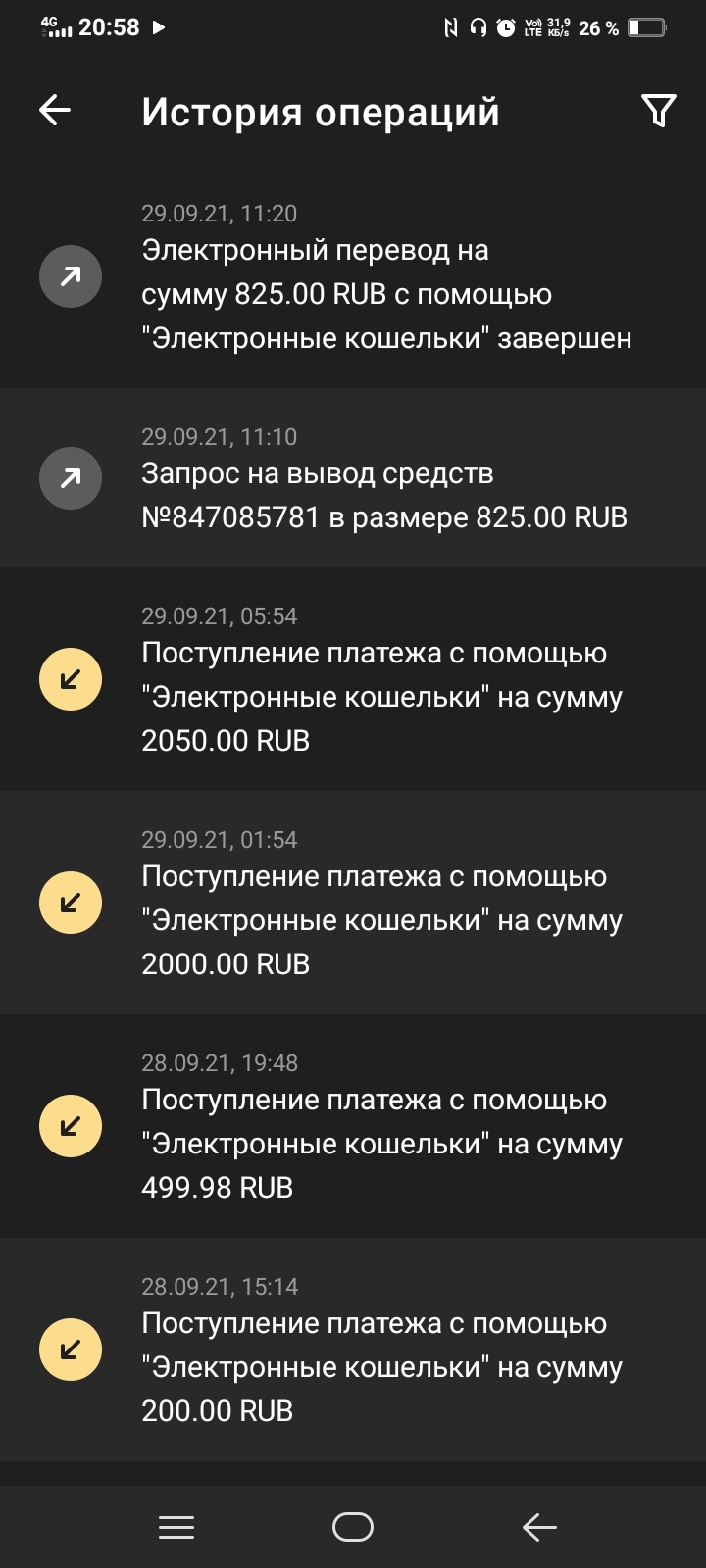Select the 499.98 RUB payment entry
This screenshot has height=1568, width=706.
pyautogui.click(x=382, y=1144)
